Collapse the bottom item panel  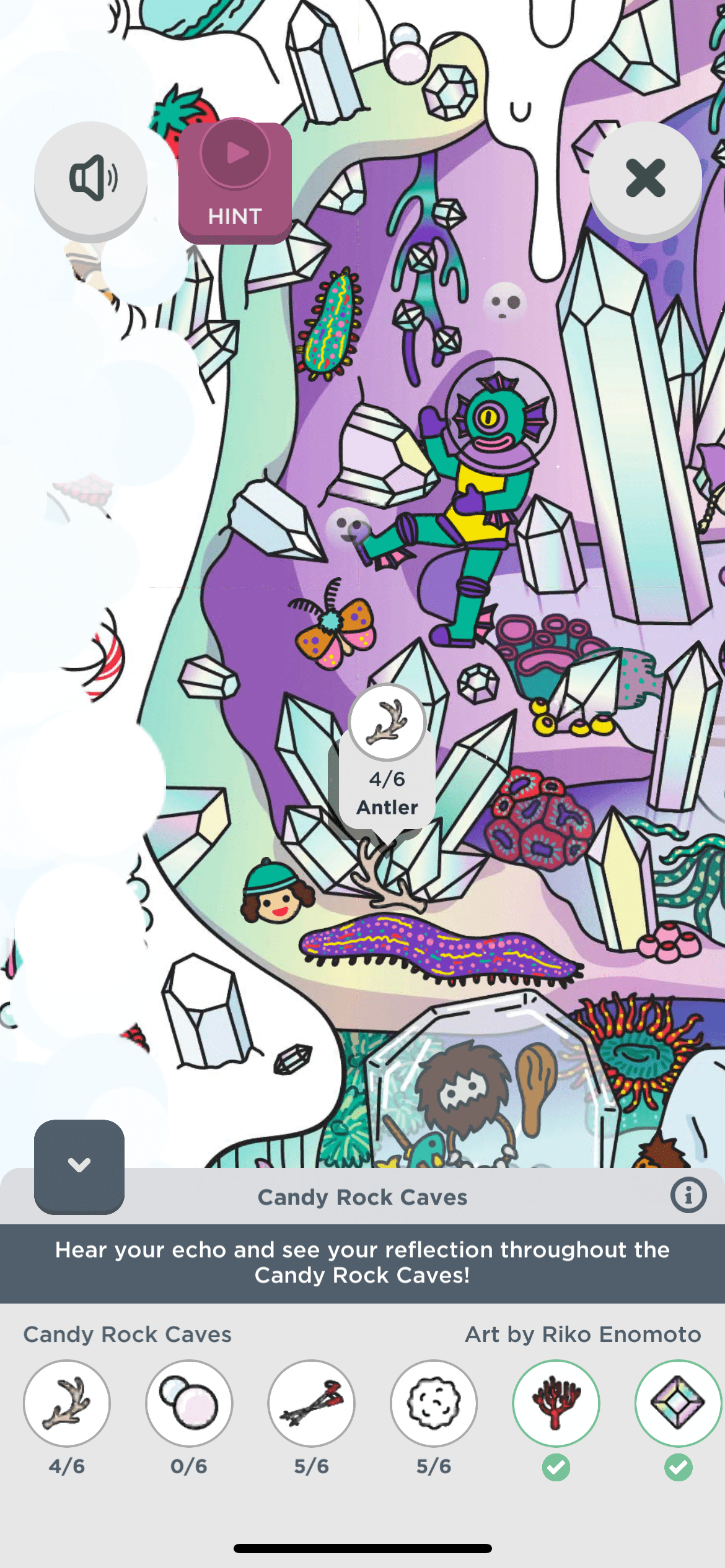(79, 1165)
